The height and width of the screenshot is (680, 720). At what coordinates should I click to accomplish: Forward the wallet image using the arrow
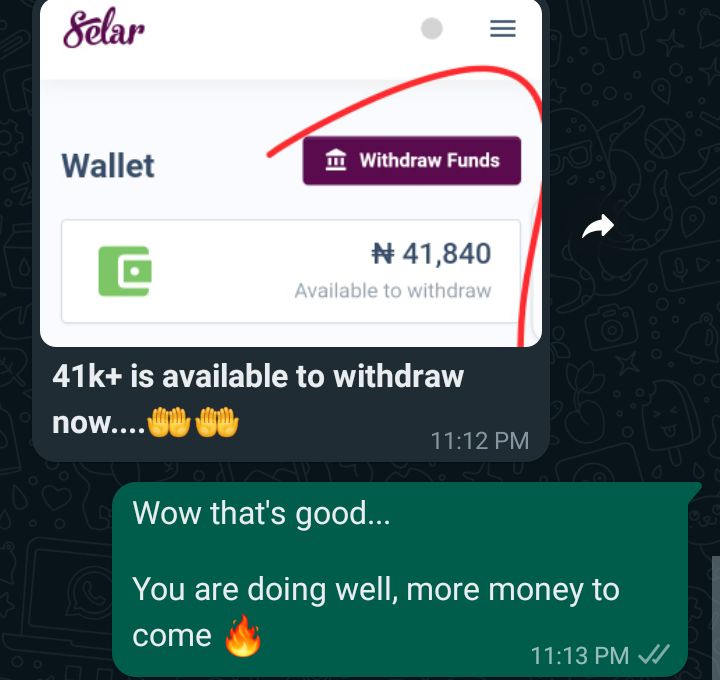point(597,226)
